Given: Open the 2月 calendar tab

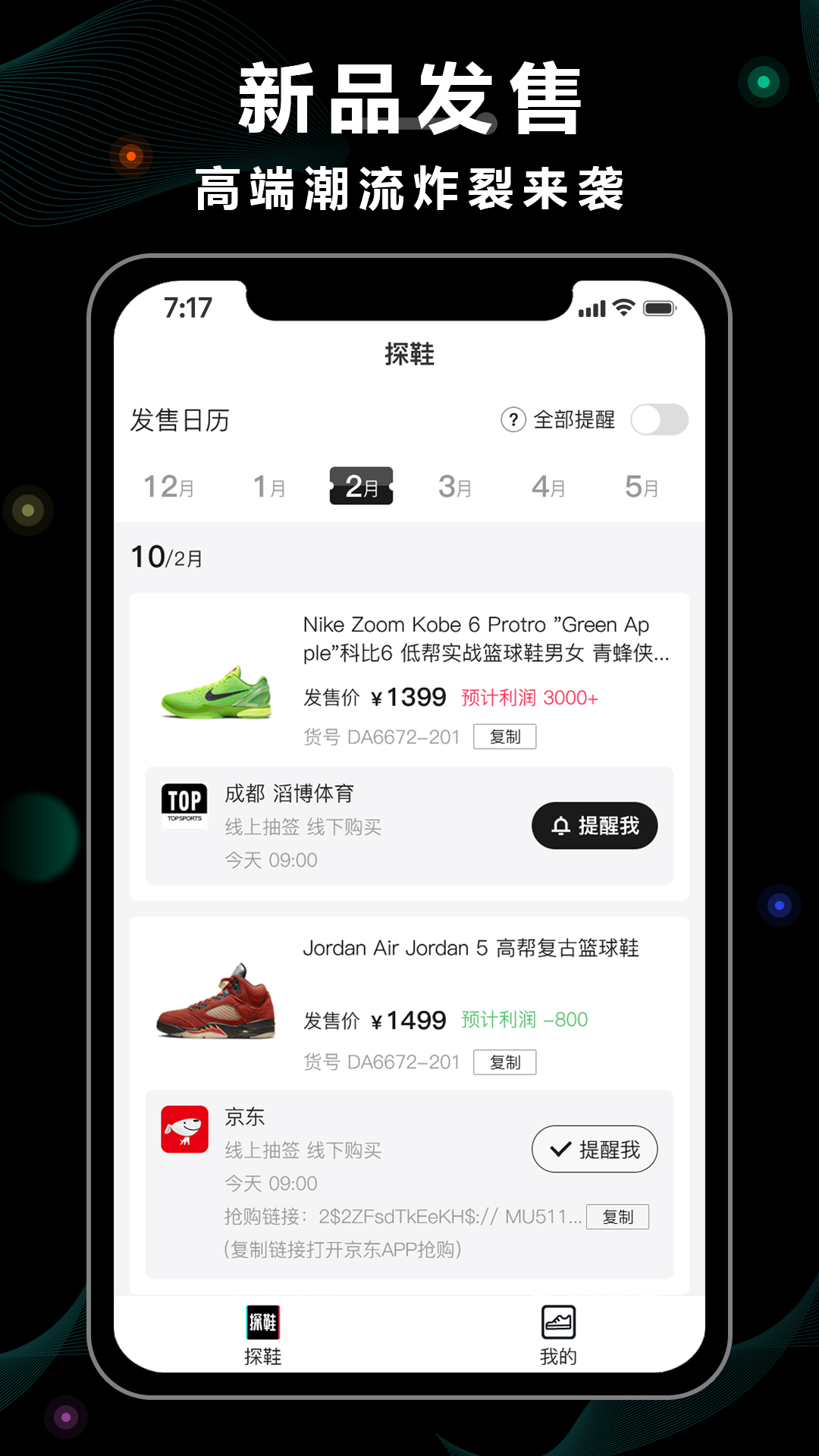Looking at the screenshot, I should click(x=360, y=487).
